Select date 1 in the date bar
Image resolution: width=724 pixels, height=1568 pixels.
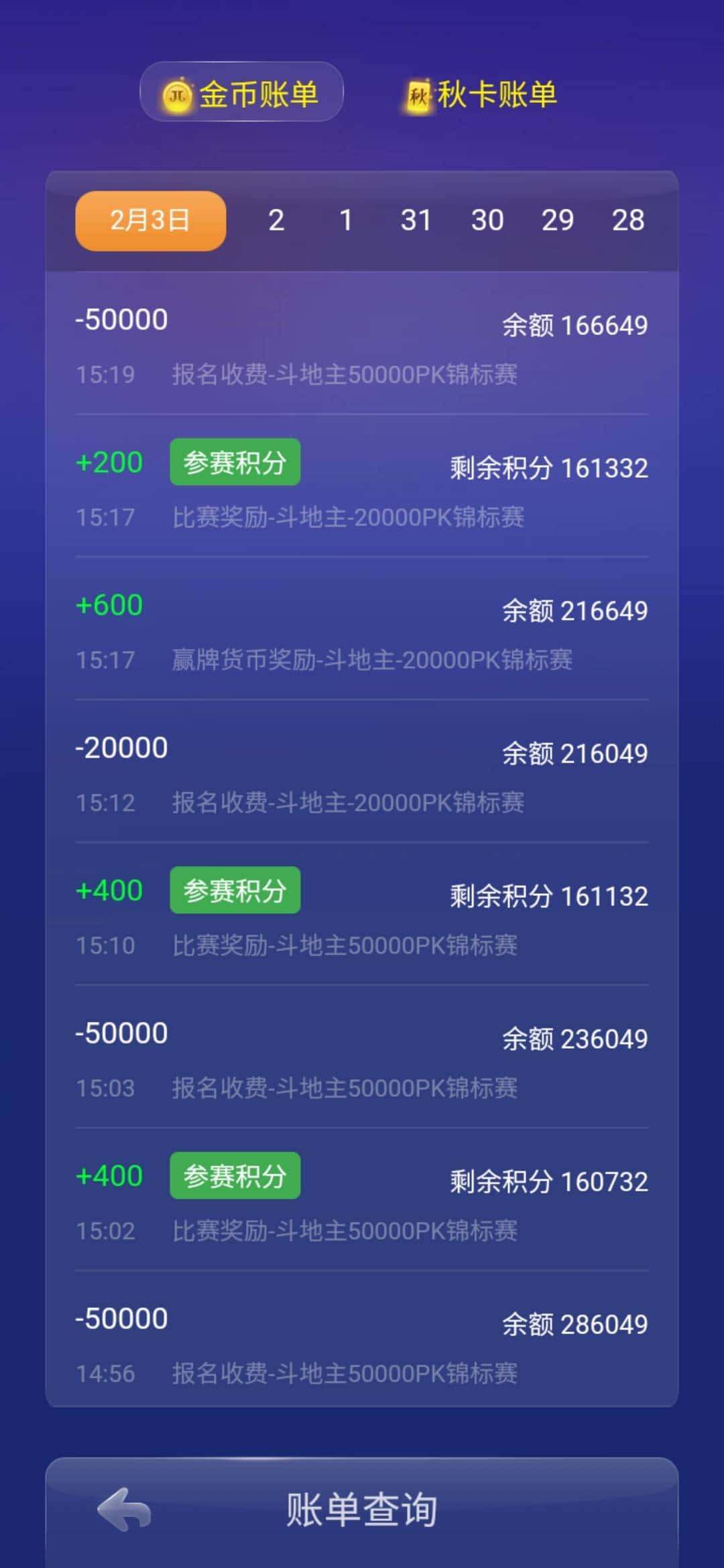346,219
